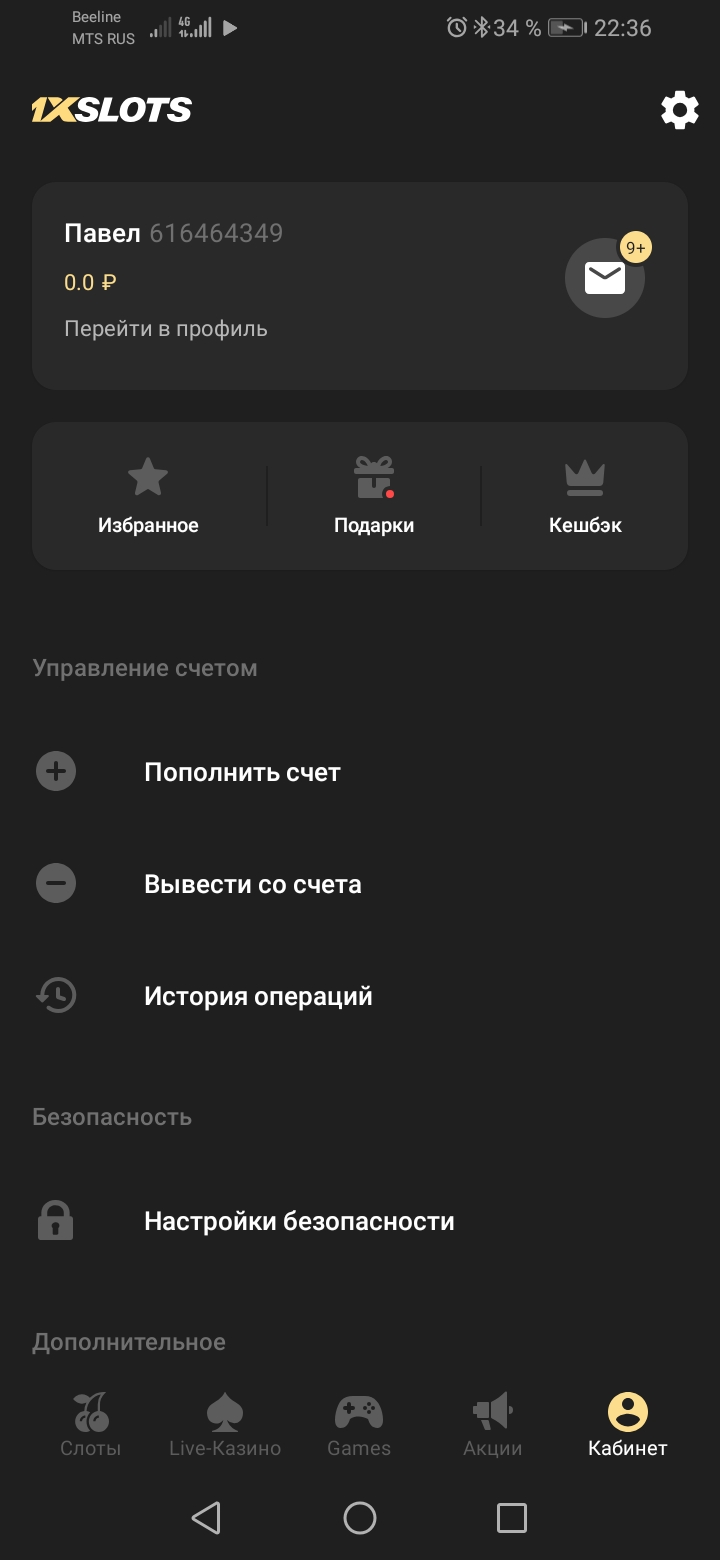Switch to the Games tab

pos(359,1425)
